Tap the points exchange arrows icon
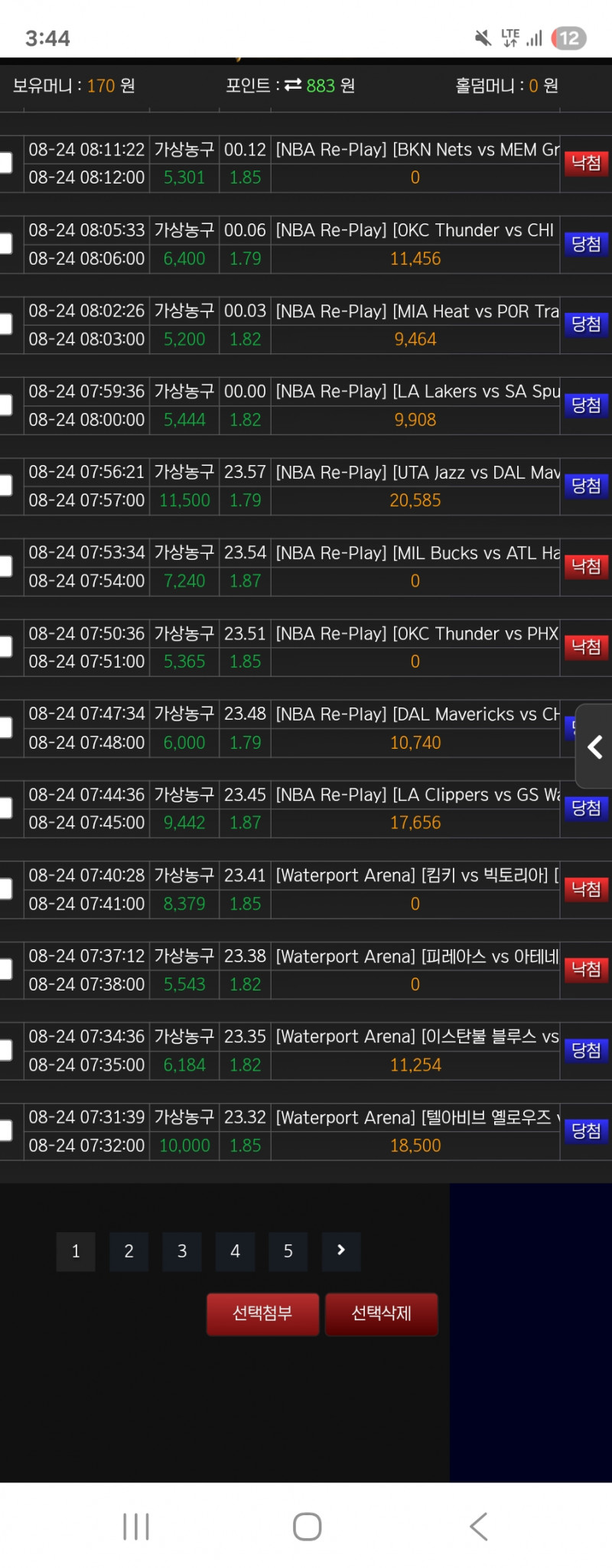Viewport: 612px width, 1568px height. [293, 86]
